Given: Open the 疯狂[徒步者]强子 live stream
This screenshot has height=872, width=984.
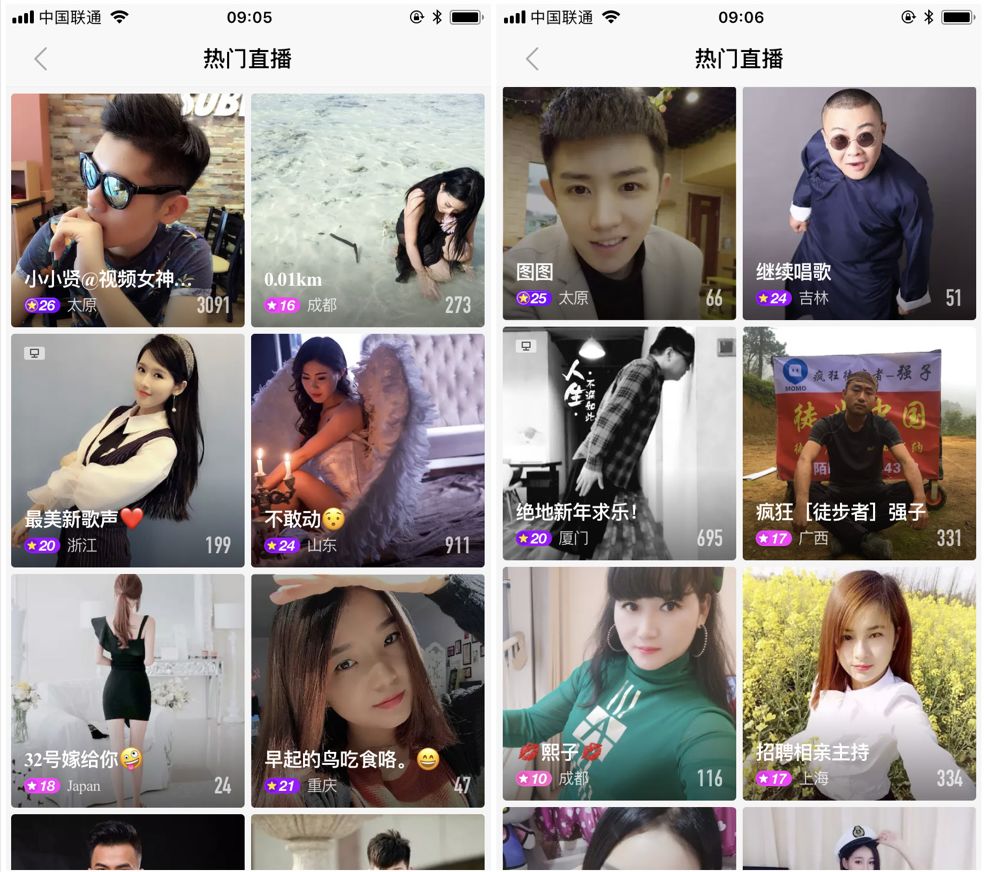Looking at the screenshot, I should 859,443.
